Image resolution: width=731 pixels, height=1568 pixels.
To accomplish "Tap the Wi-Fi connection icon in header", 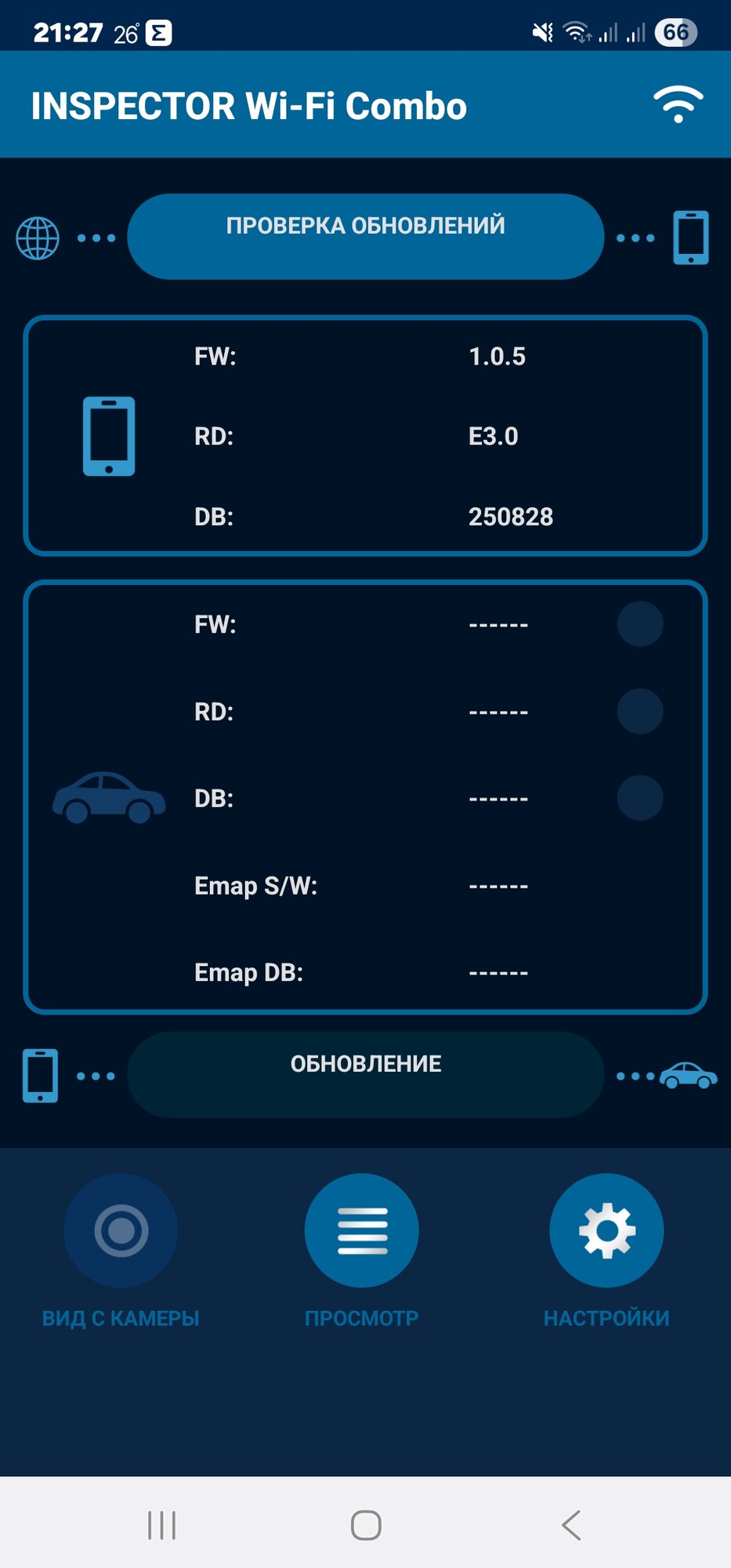I will click(x=679, y=104).
